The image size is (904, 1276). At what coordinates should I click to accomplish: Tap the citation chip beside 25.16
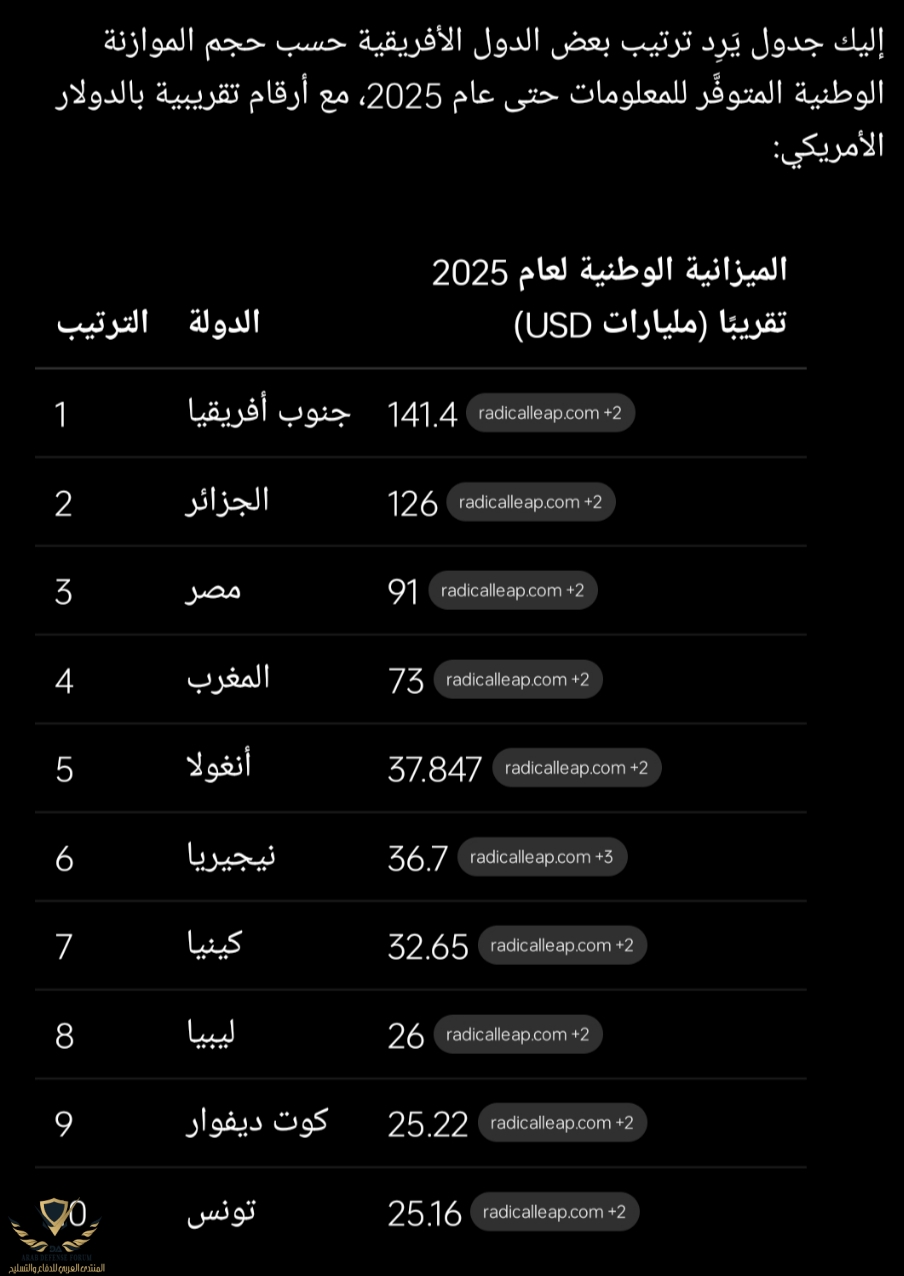click(x=554, y=1212)
